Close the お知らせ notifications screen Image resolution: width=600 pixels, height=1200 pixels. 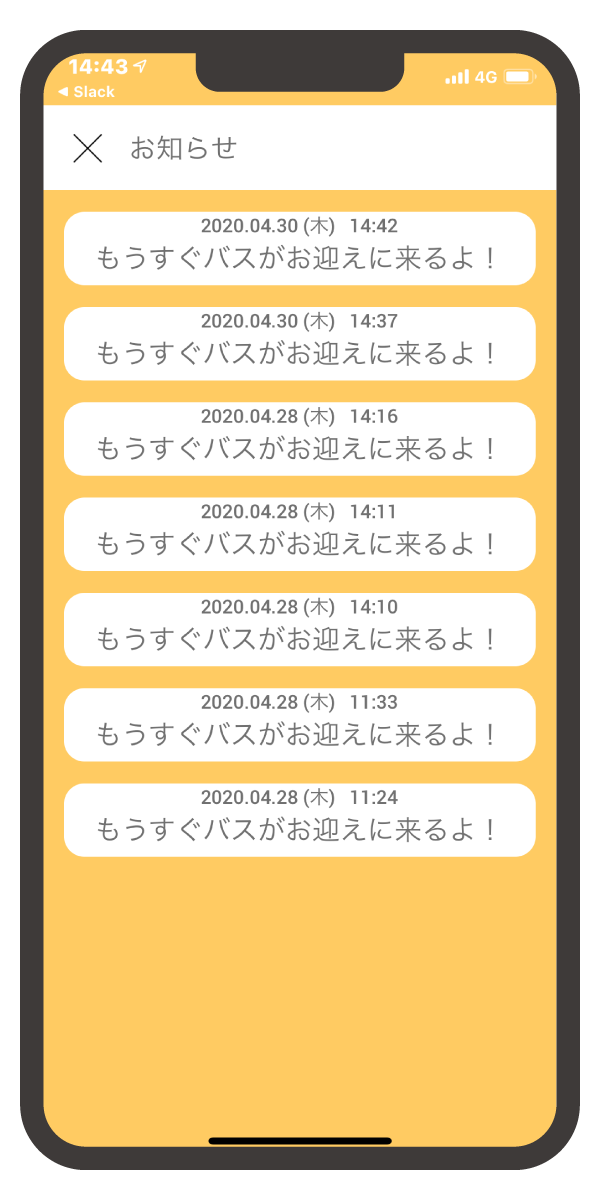[x=88, y=148]
